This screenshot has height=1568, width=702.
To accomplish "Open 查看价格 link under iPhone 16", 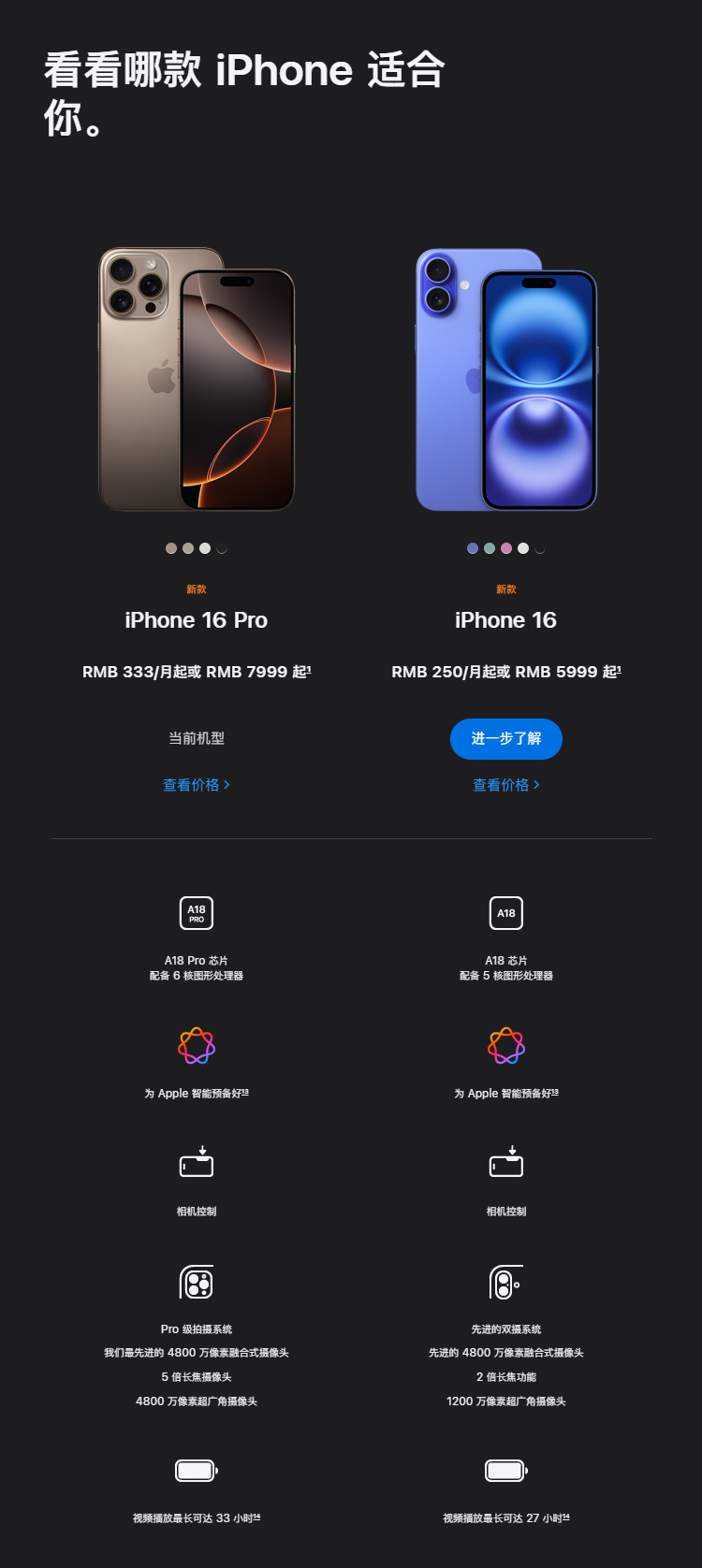I will coord(506,785).
